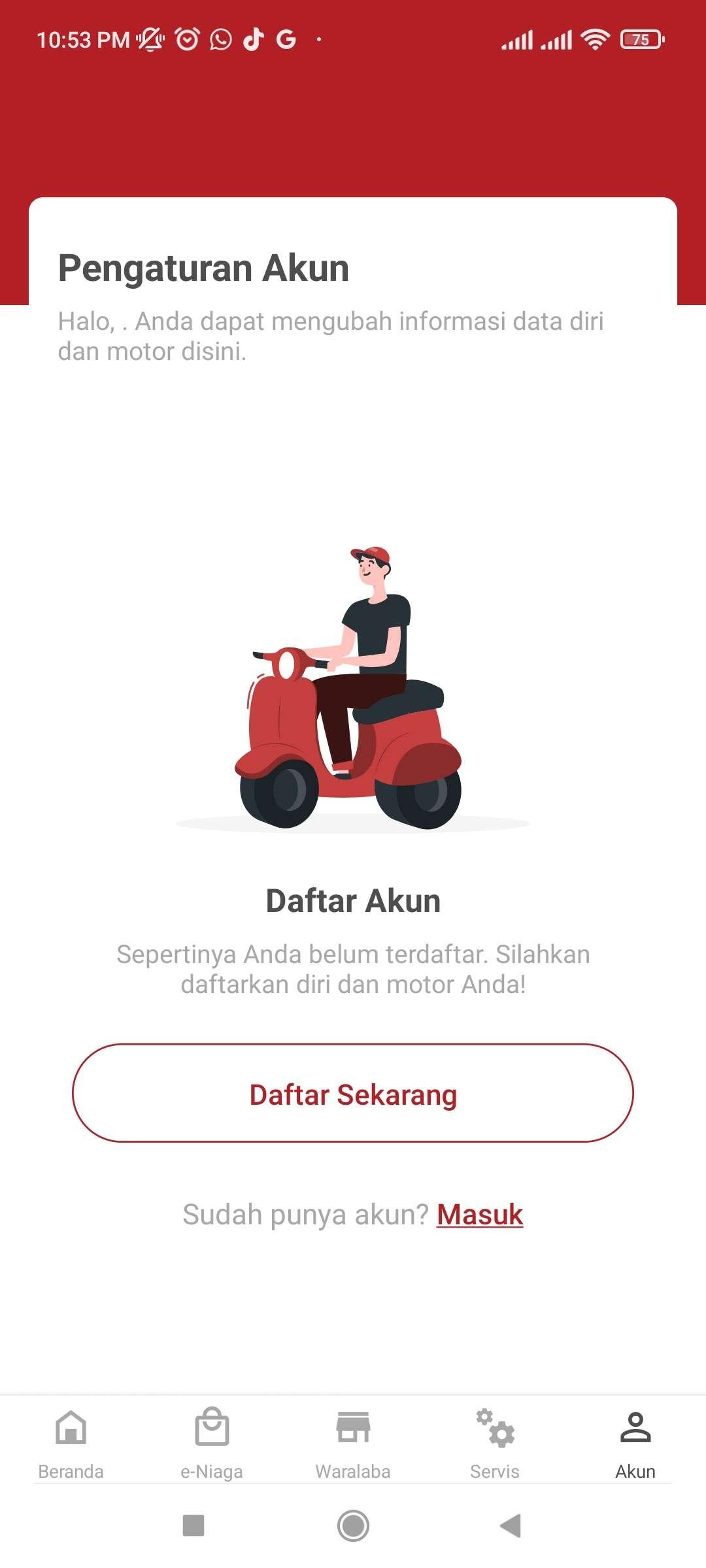Tap the system back button
Screen dimensions: 706x1568
[511, 1526]
